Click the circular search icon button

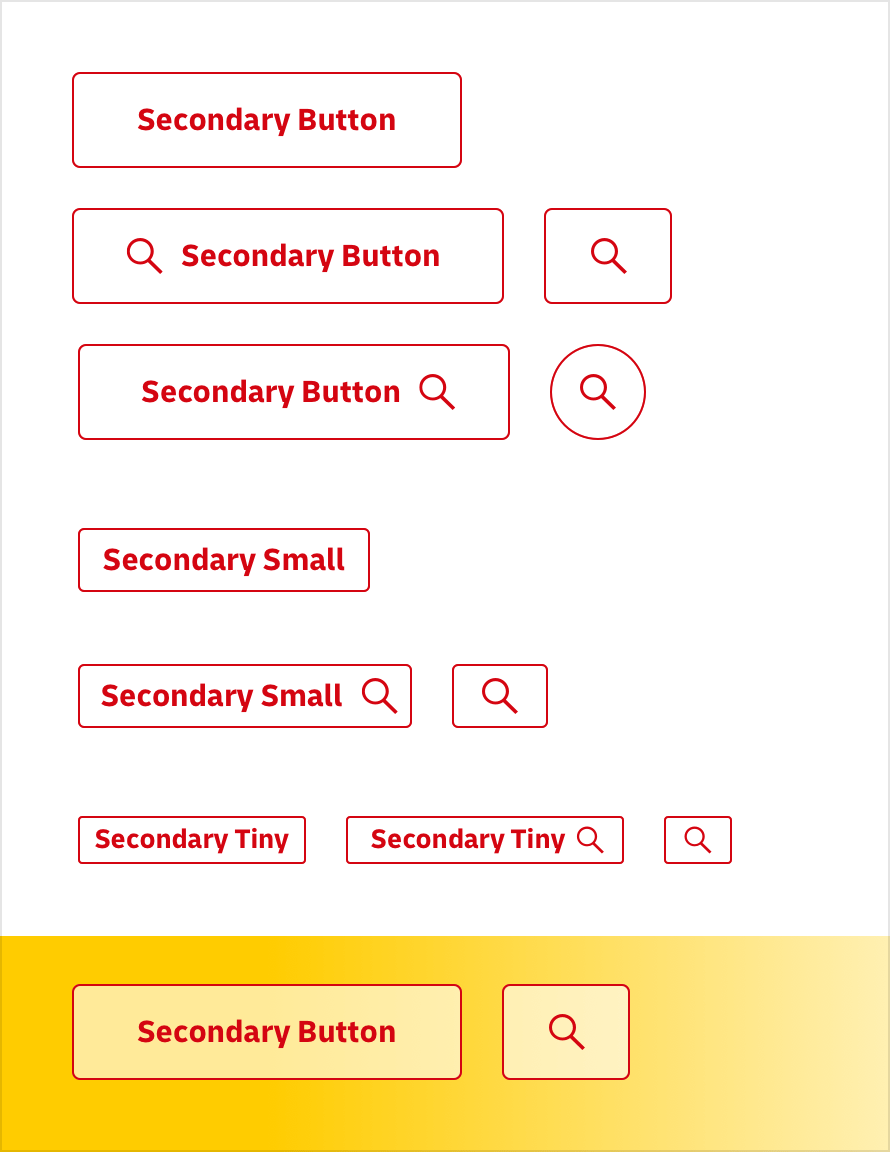(x=598, y=392)
